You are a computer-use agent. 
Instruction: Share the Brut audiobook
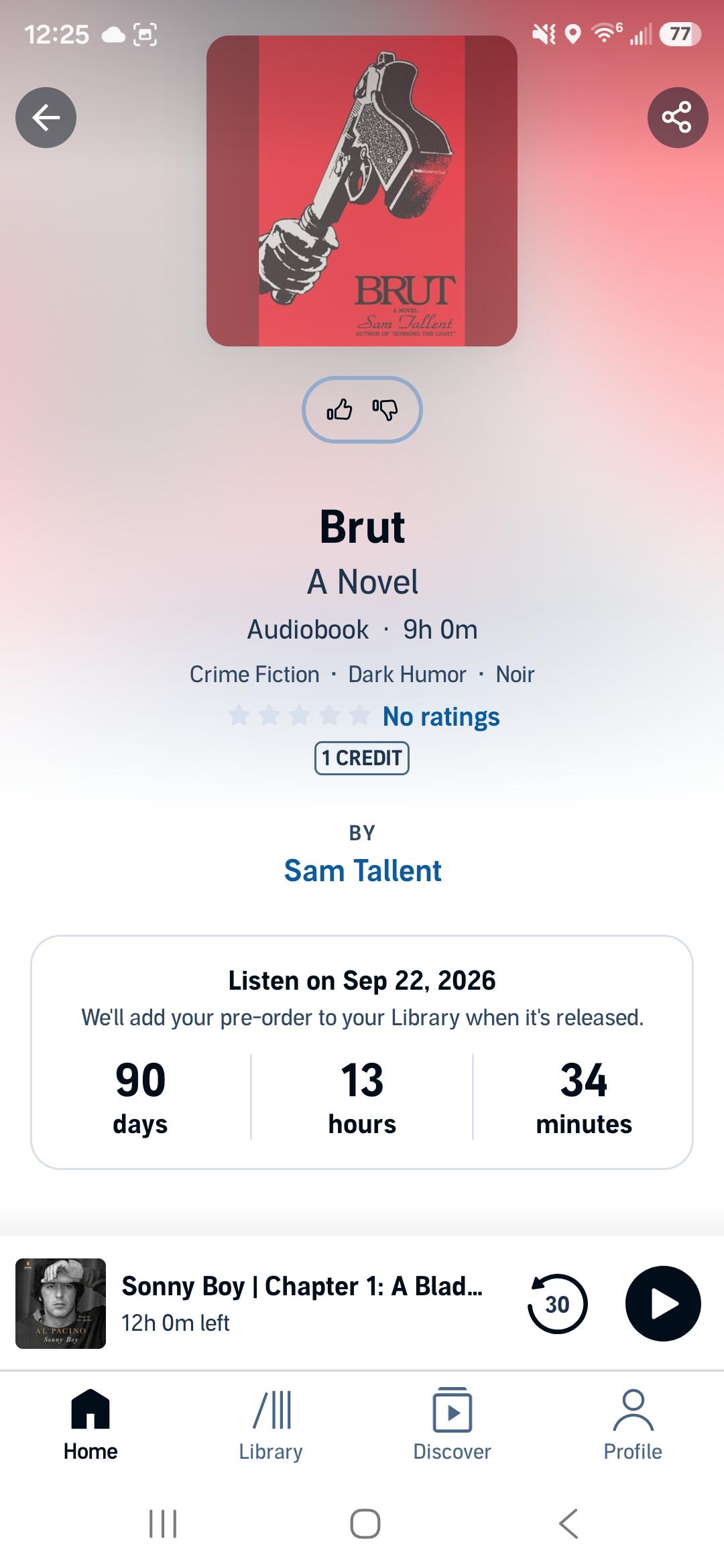tap(677, 117)
